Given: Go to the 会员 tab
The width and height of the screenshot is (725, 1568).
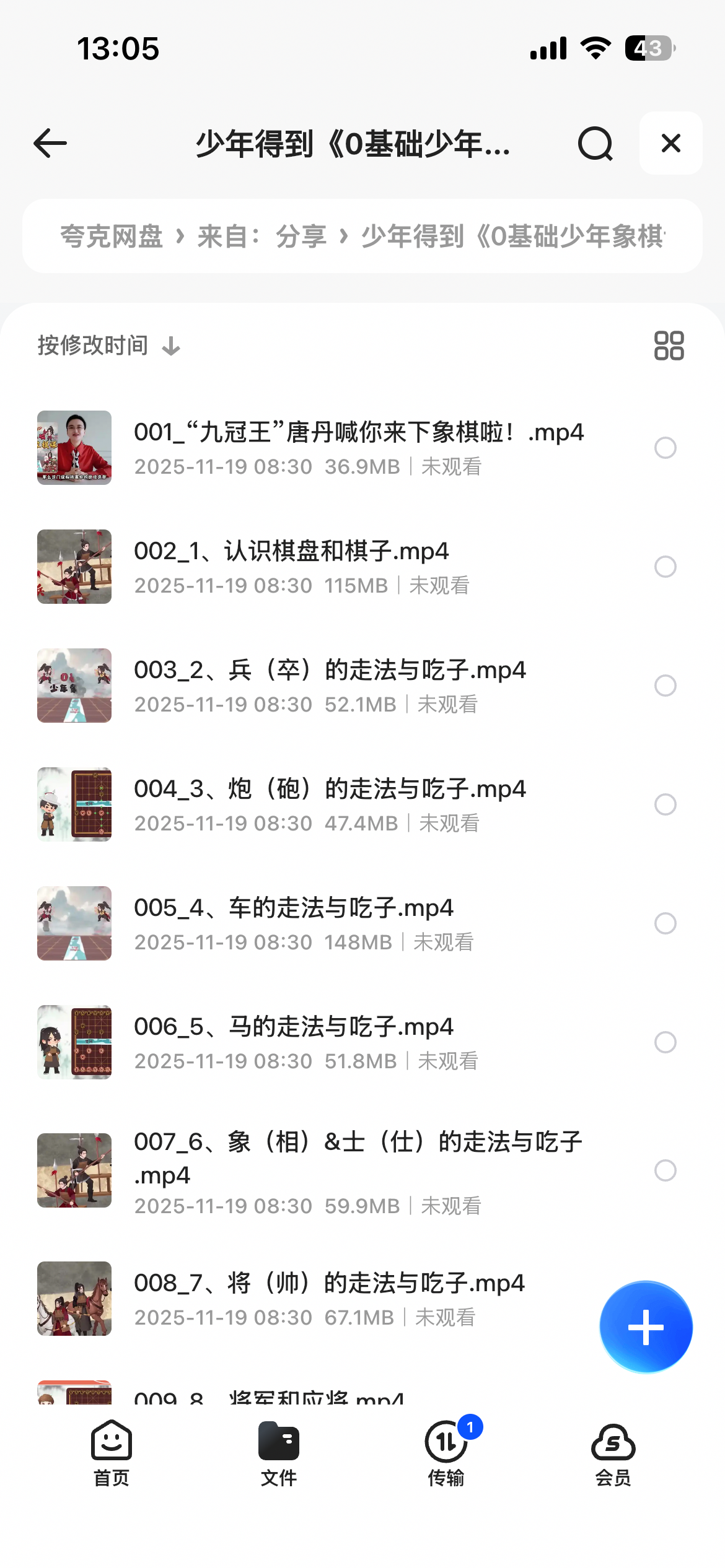Looking at the screenshot, I should tap(613, 1453).
